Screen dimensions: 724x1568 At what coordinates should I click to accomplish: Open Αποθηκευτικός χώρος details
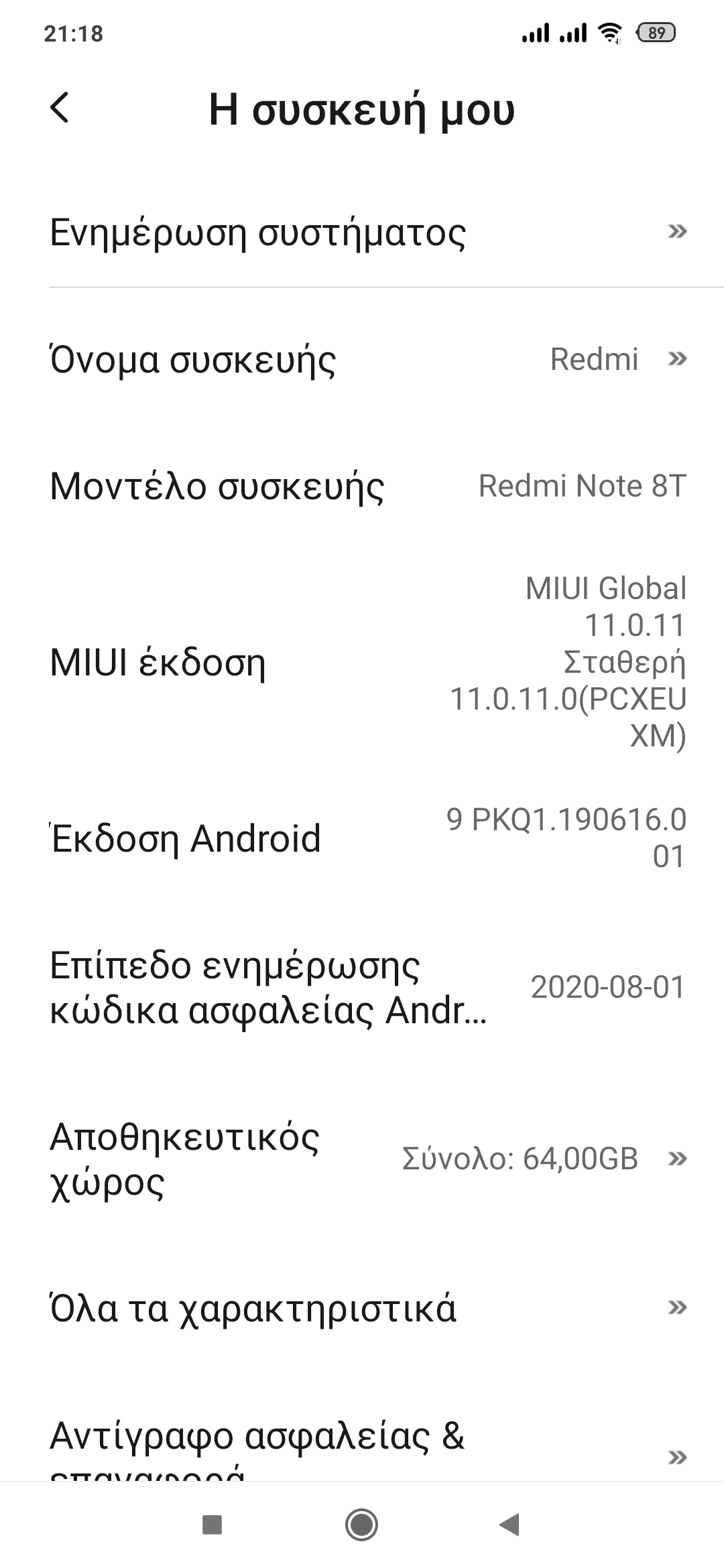pos(362,1159)
